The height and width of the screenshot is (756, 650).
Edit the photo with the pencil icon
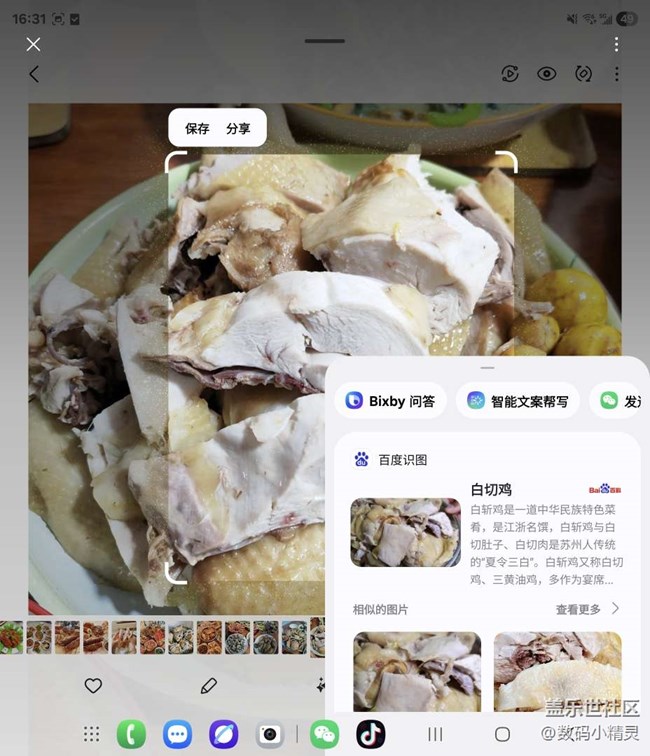[208, 685]
